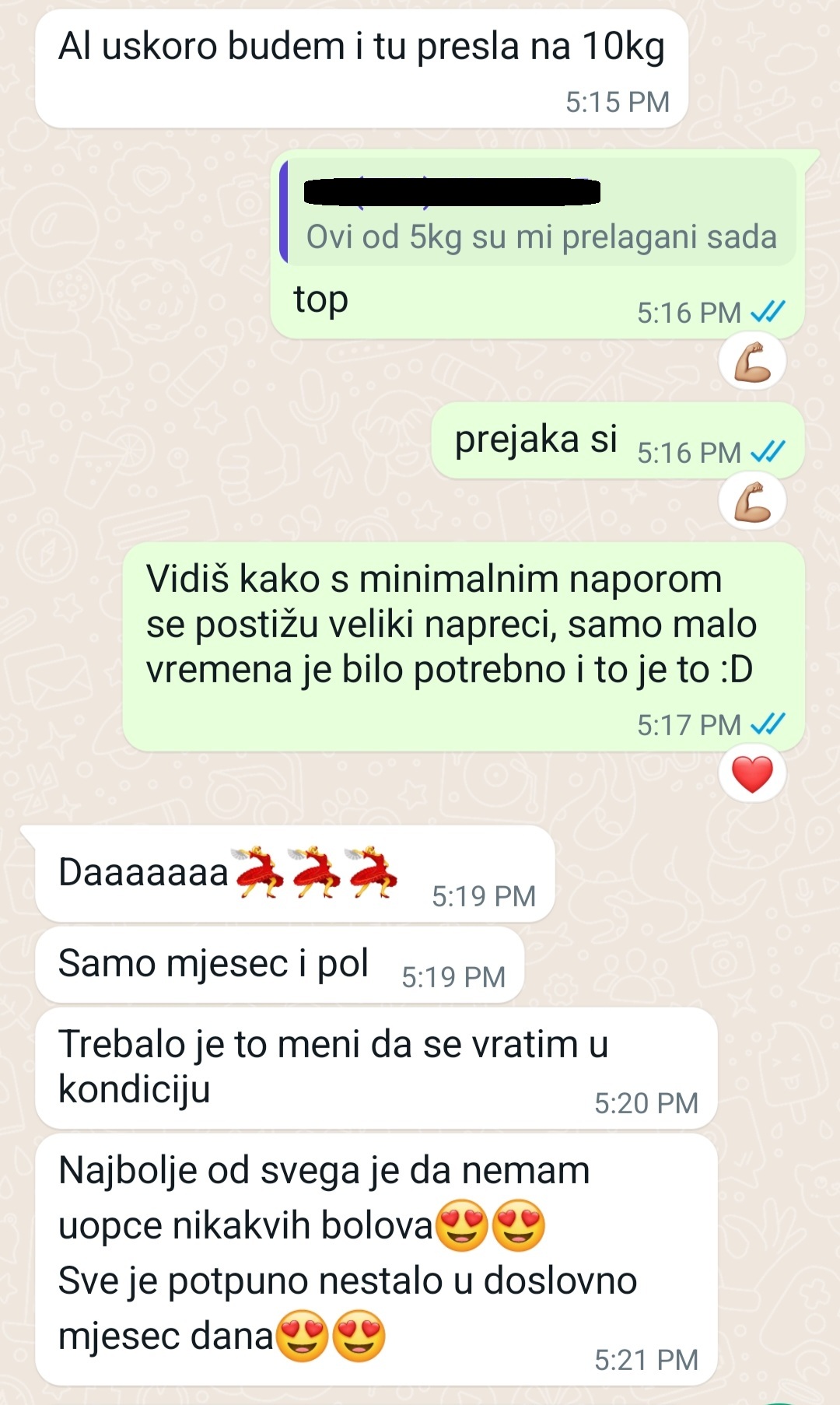View the muscle reaction under "prejaka si"
Image resolution: width=840 pixels, height=1405 pixels.
click(x=752, y=503)
